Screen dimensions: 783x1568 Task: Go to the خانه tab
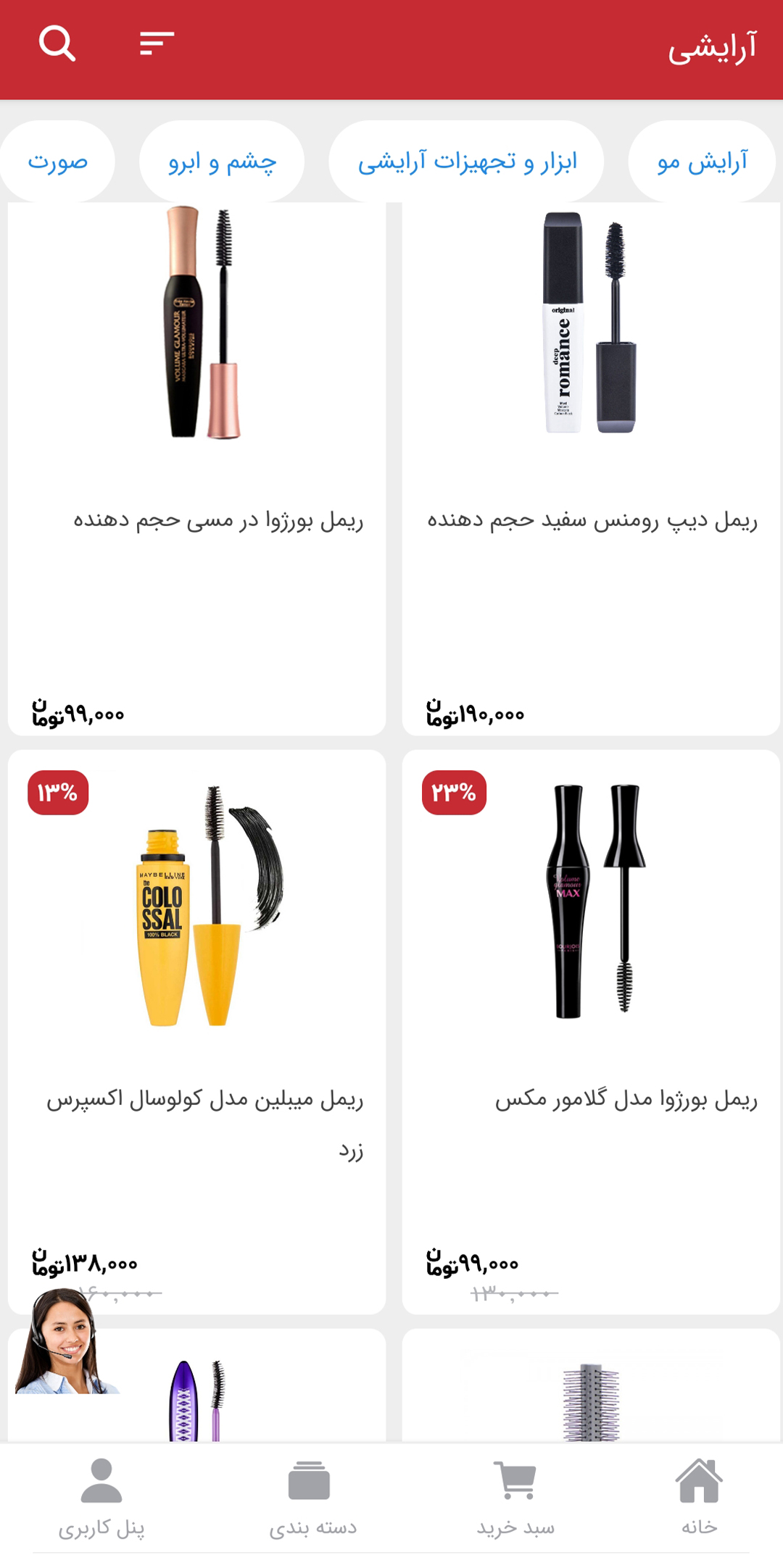tap(699, 1497)
